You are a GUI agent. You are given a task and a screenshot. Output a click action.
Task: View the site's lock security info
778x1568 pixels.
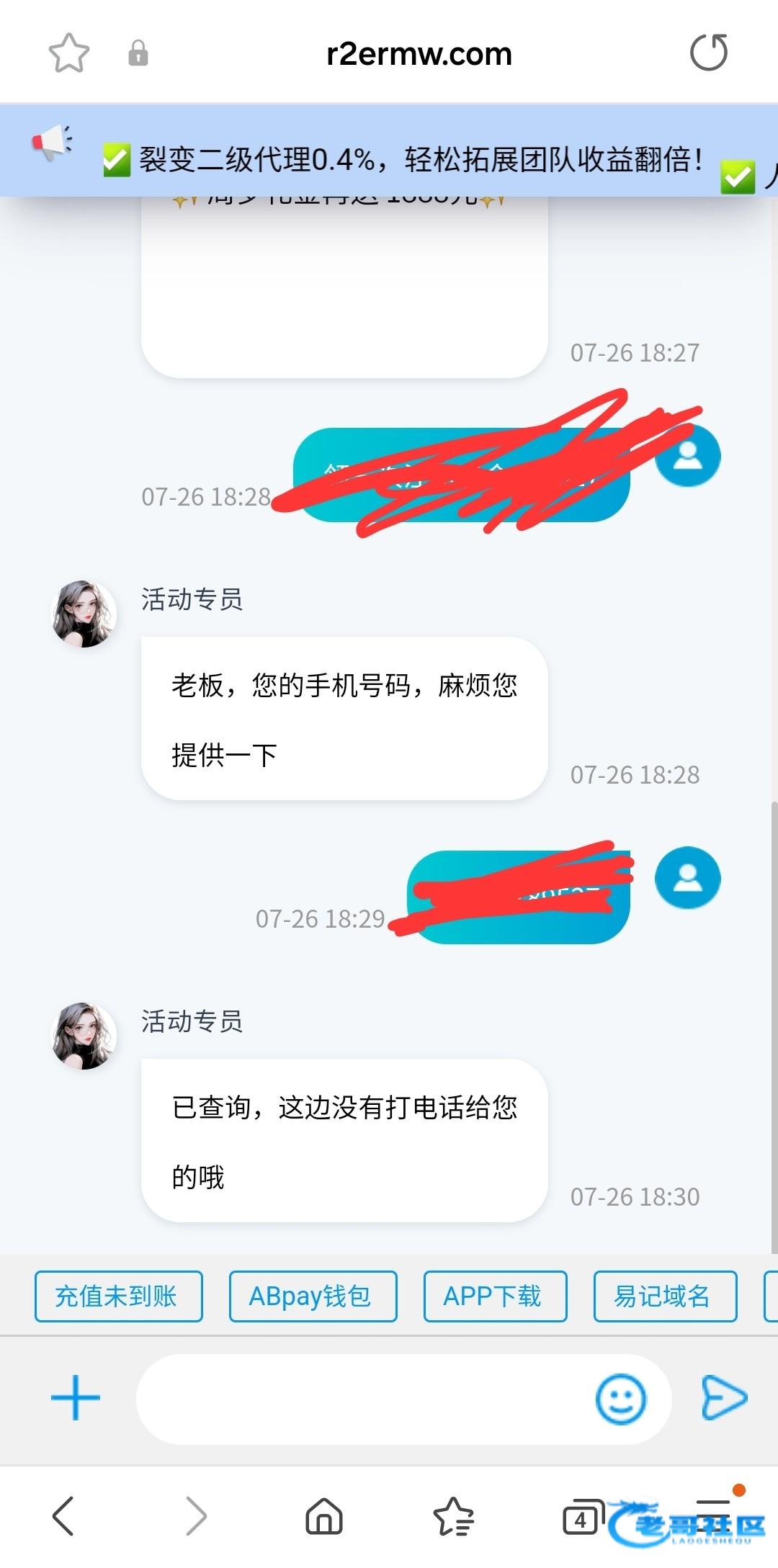(138, 54)
